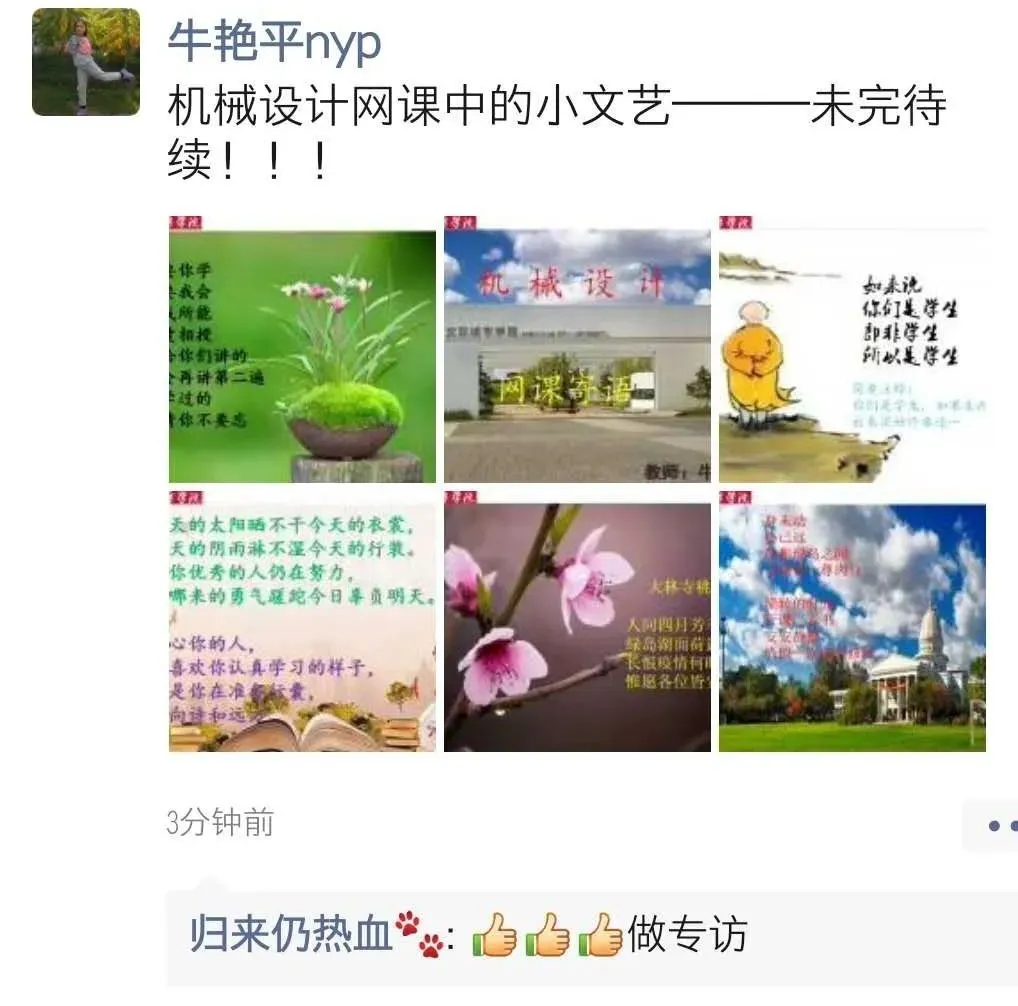
Task: View the white domed building photo
Action: coord(852,620)
